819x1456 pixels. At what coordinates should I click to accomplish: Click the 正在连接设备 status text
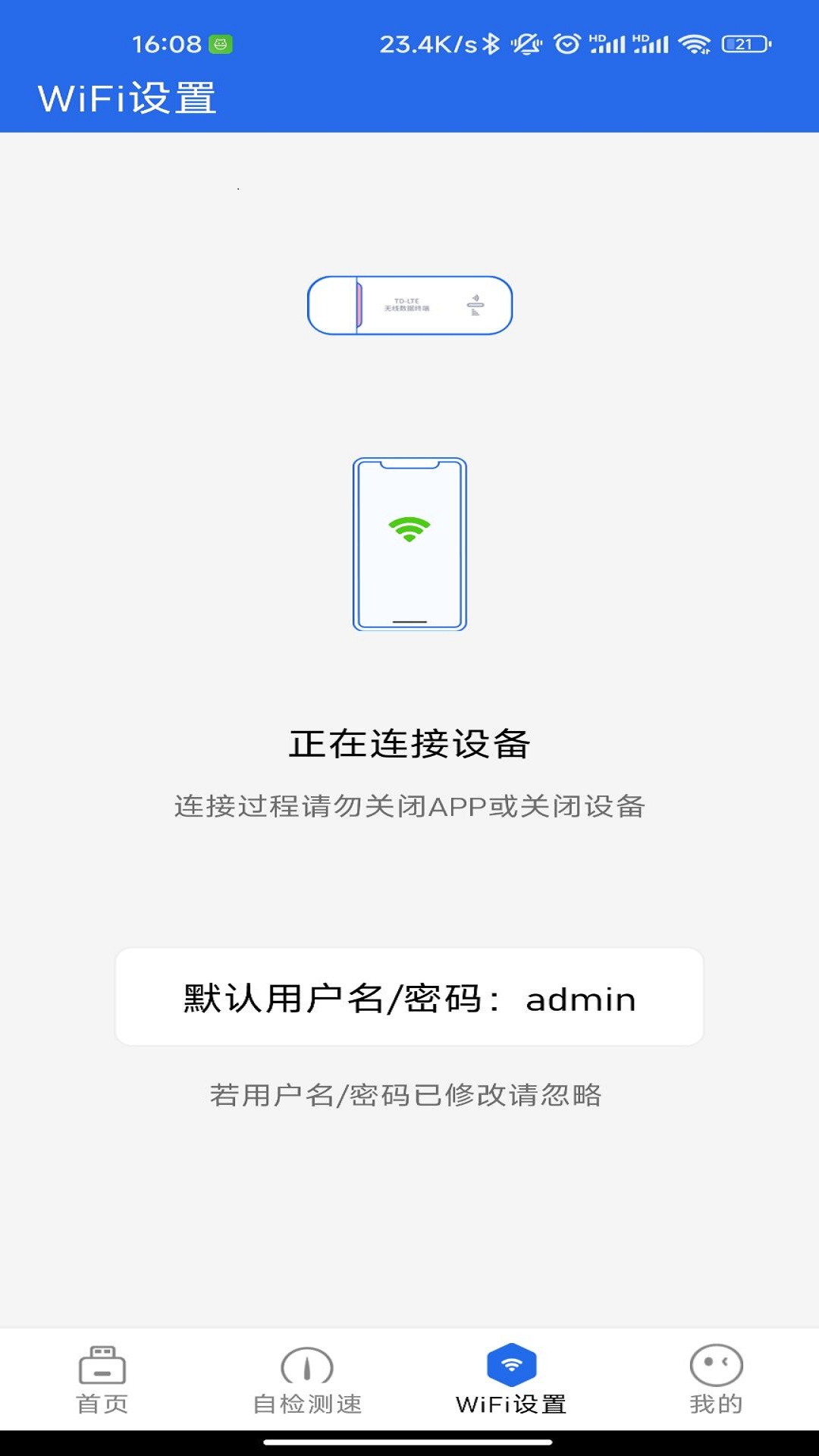[x=409, y=745]
